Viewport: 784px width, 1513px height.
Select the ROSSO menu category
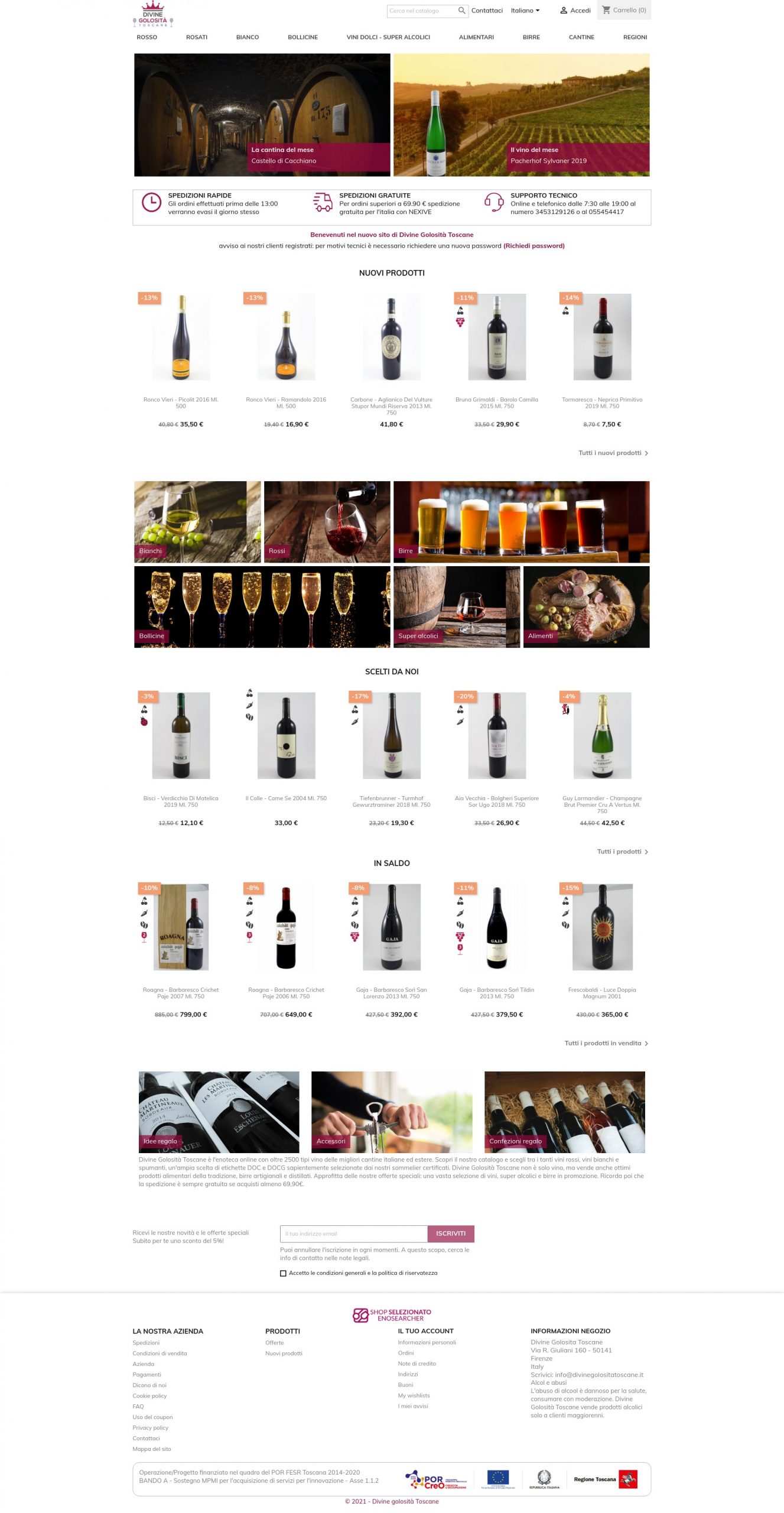(147, 37)
